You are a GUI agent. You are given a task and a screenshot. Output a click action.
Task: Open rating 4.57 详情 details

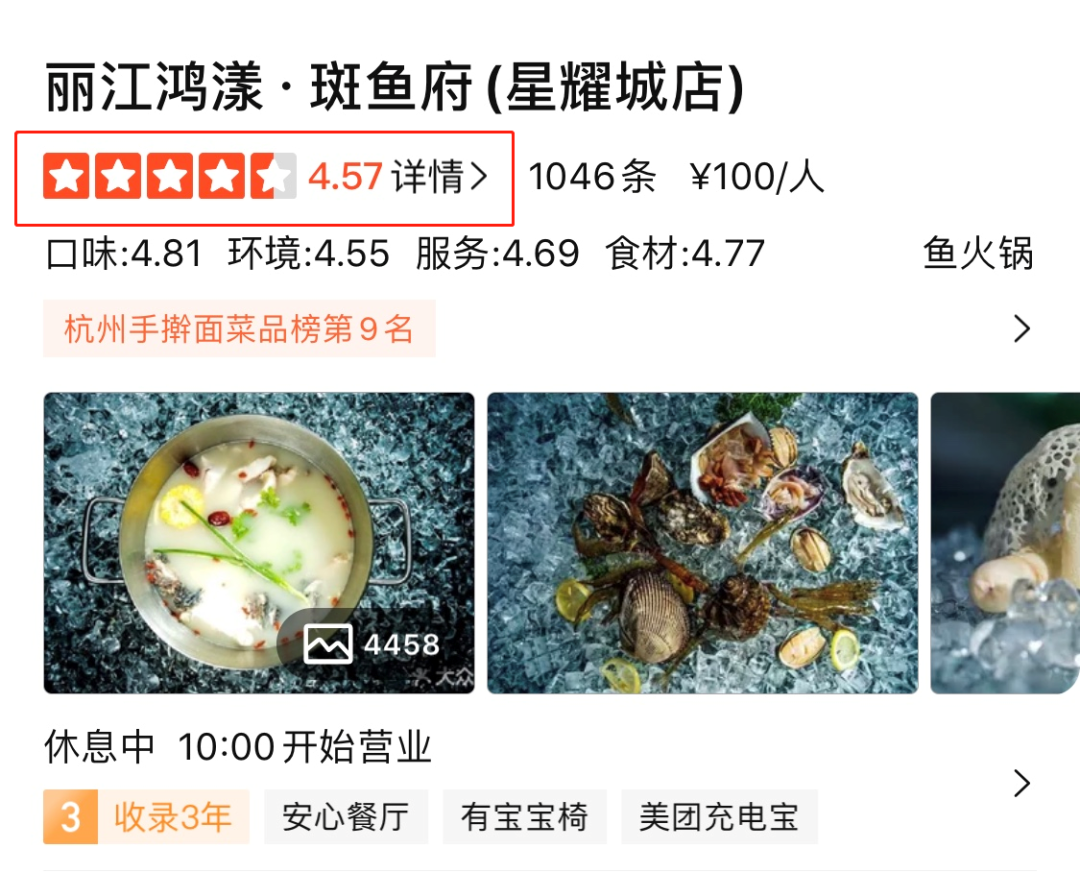(x=438, y=177)
